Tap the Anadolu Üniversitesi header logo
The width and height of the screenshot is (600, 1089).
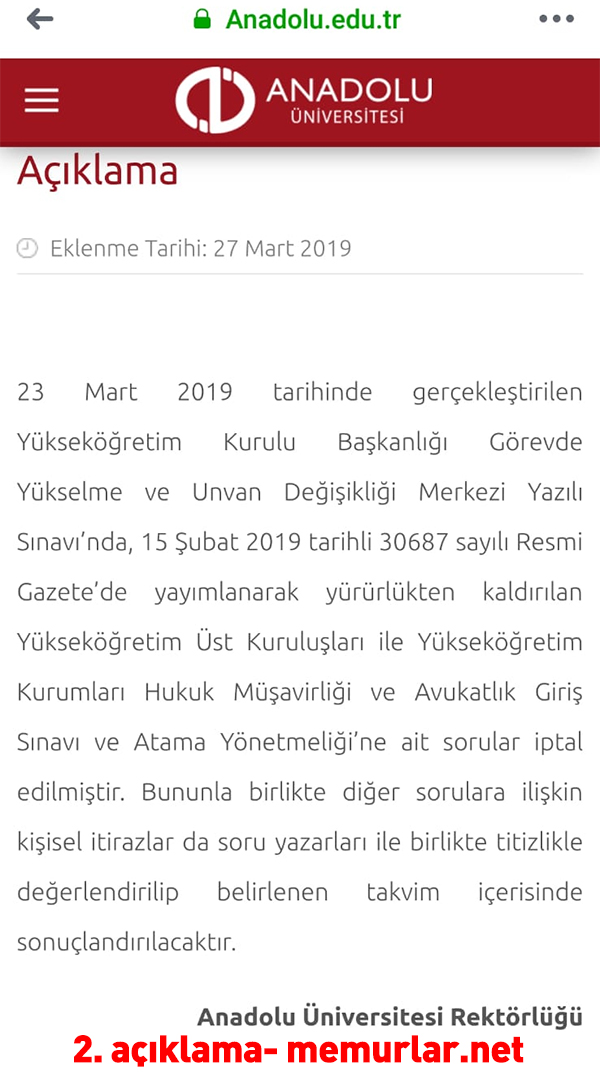tap(303, 100)
